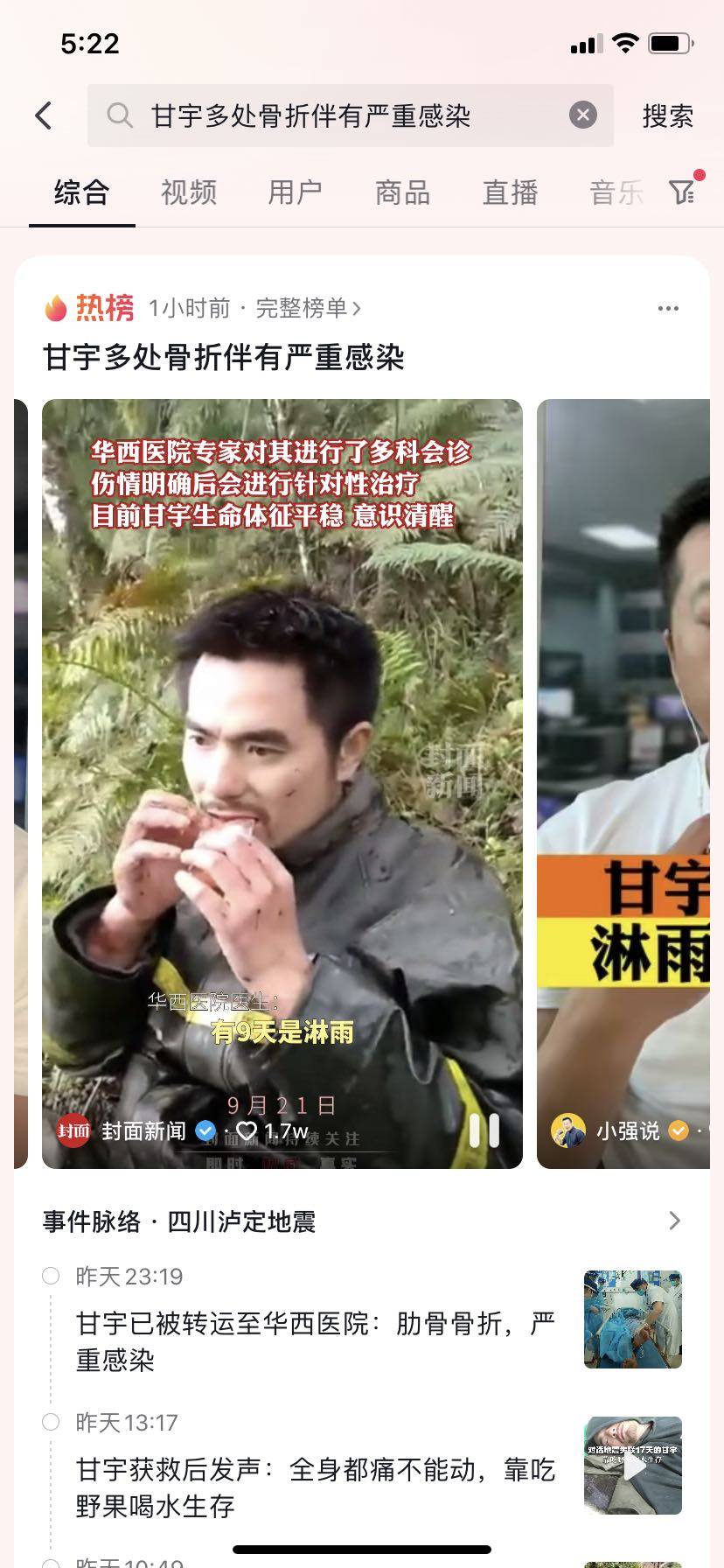Switch to the 直播 tab
724x1568 pixels.
(510, 192)
